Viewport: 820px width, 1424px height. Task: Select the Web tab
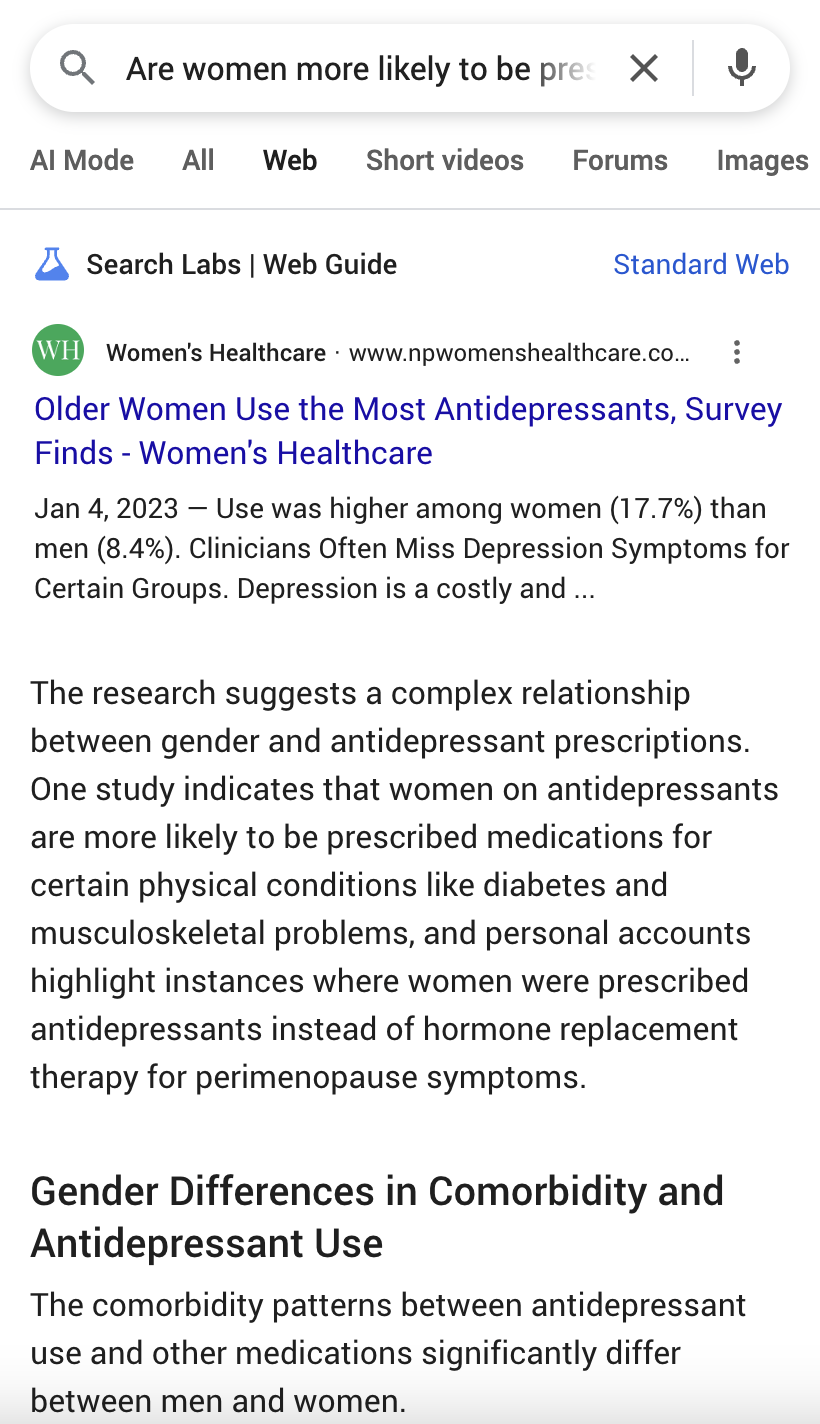(290, 161)
